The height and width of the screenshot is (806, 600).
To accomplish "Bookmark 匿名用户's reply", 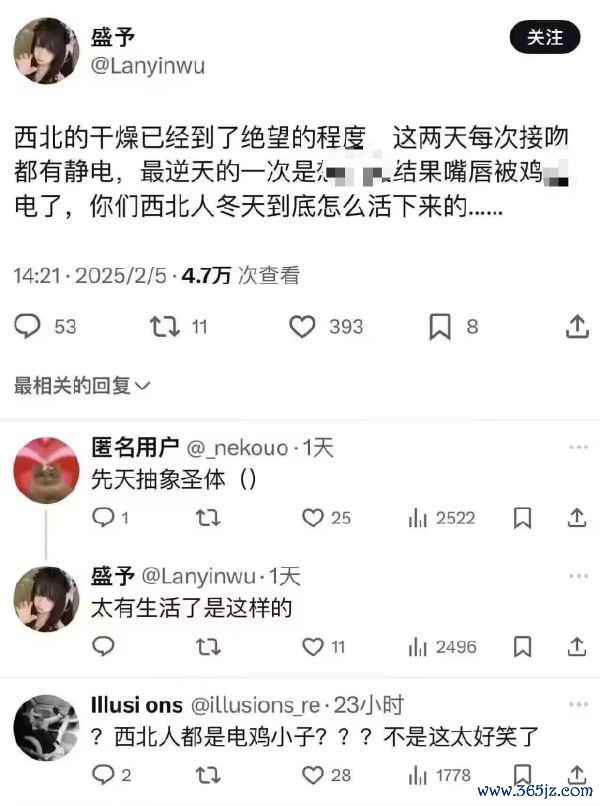I will (x=522, y=517).
